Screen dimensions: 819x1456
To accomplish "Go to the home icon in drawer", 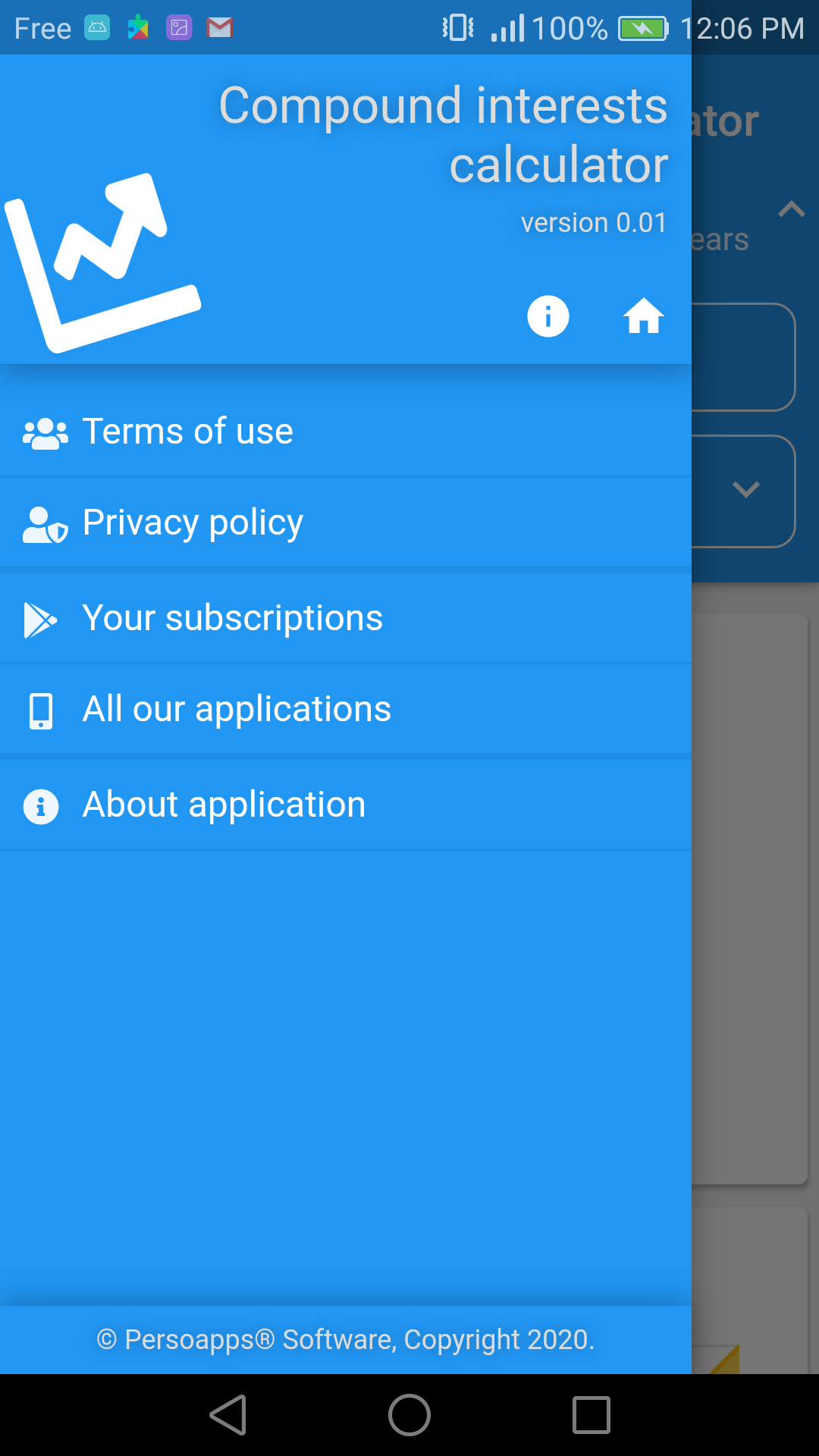I will (644, 316).
